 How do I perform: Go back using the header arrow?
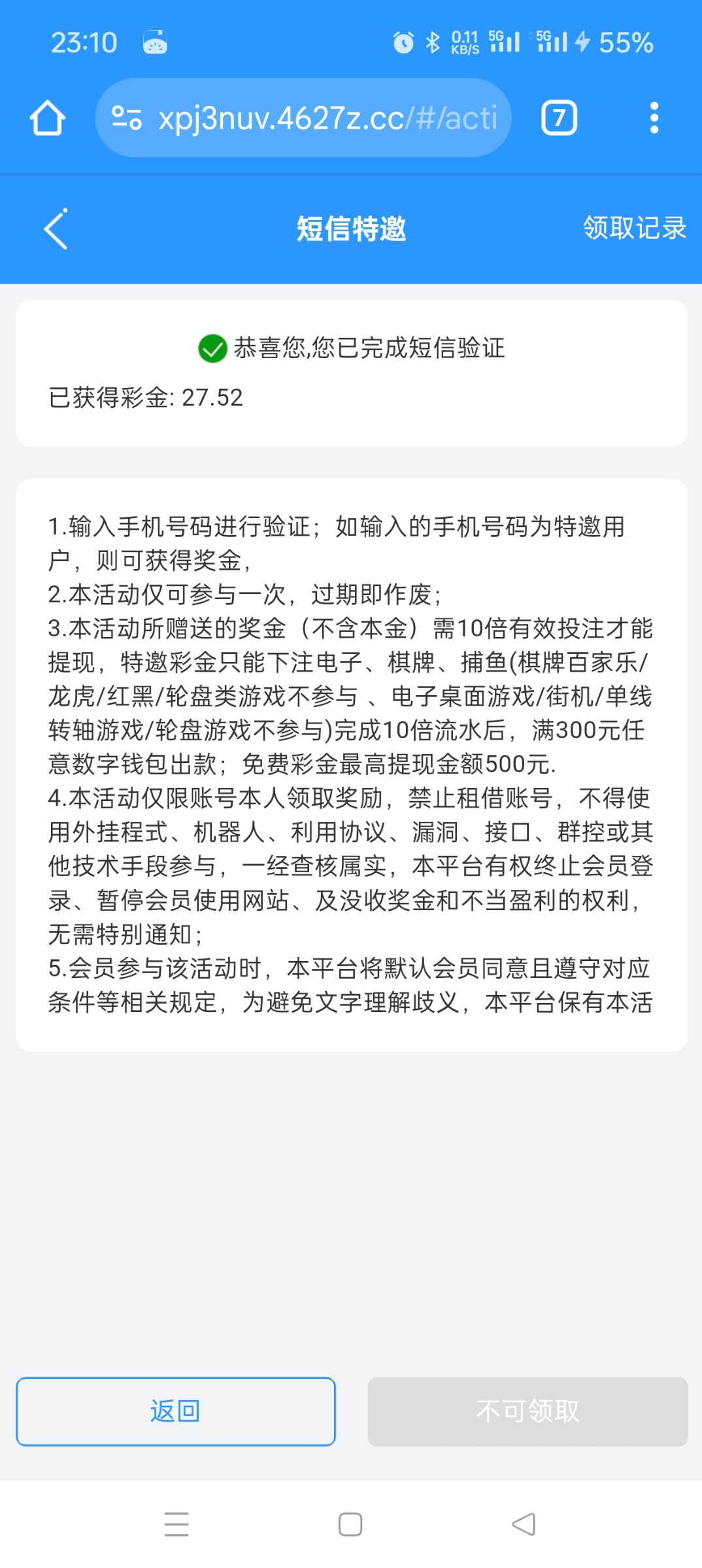(x=56, y=229)
